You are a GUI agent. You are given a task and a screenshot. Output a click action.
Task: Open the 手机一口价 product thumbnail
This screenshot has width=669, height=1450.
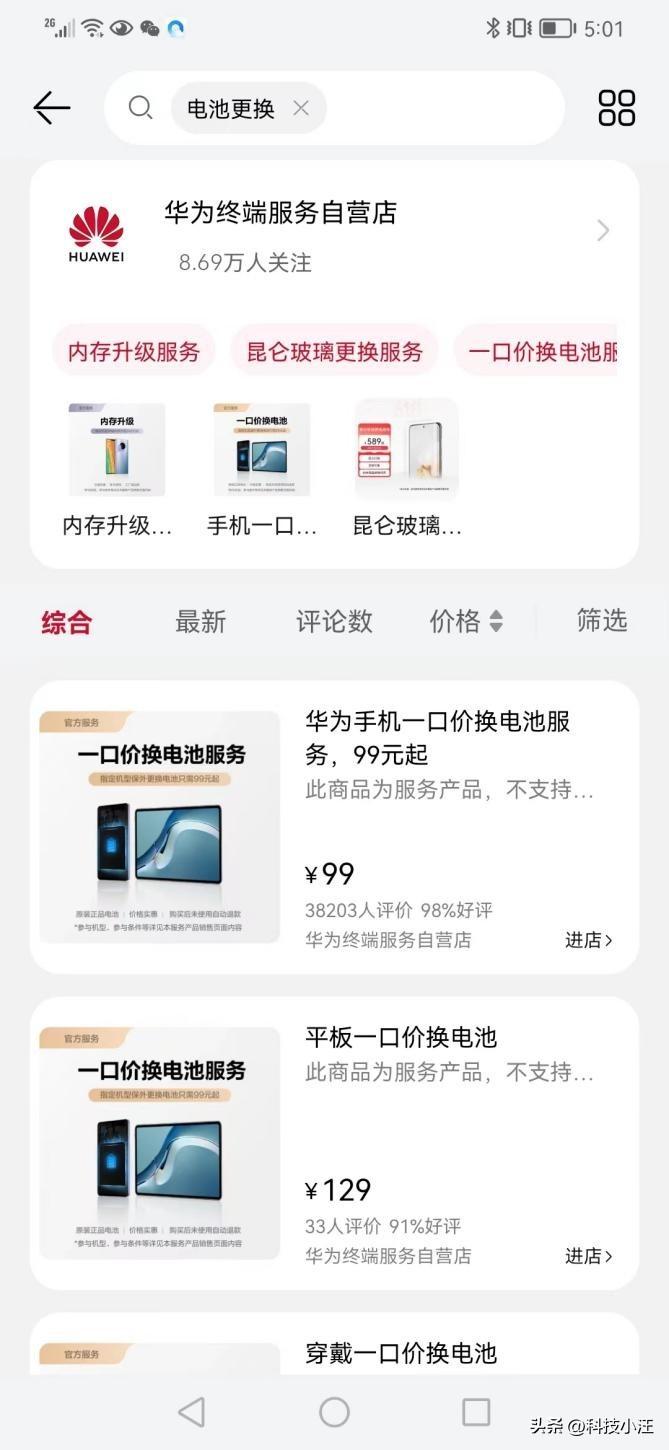pos(262,450)
